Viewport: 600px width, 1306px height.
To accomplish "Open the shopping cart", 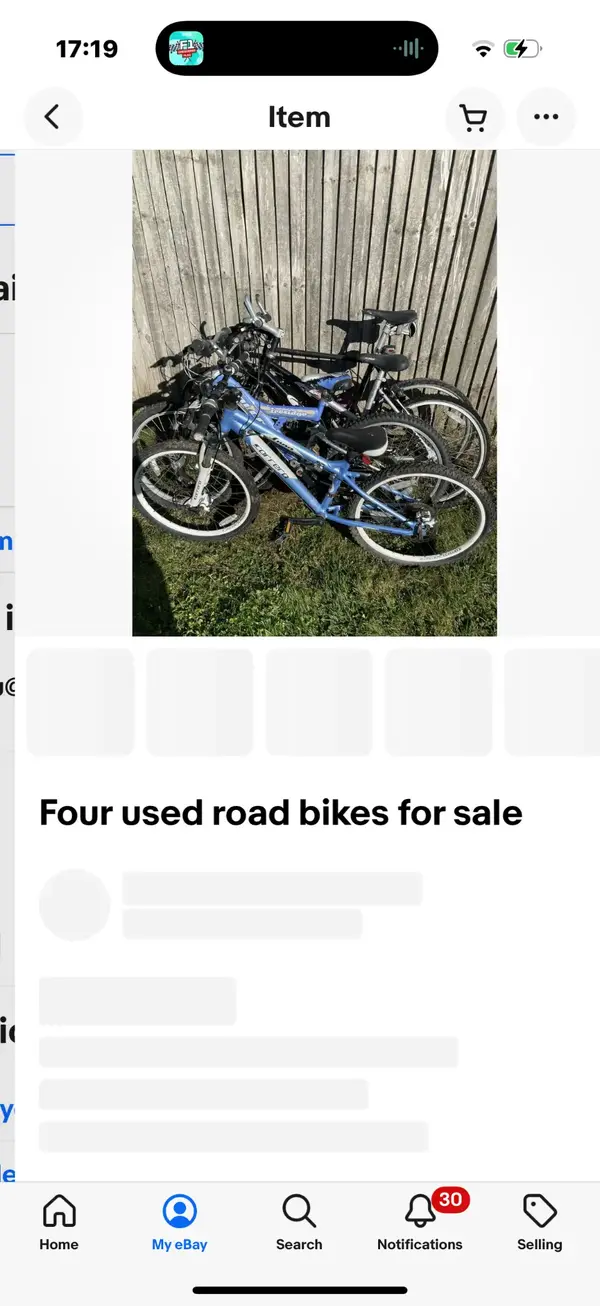I will point(473,117).
